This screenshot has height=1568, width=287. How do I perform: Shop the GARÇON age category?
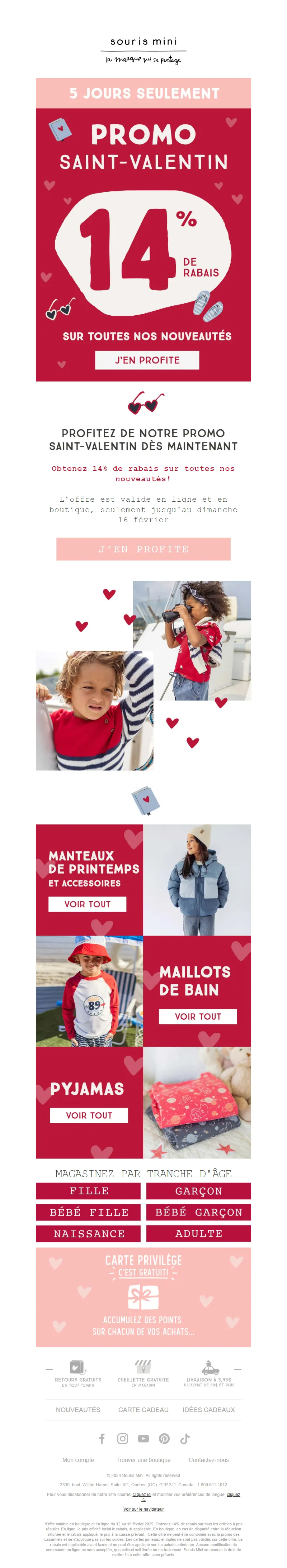point(198,1191)
